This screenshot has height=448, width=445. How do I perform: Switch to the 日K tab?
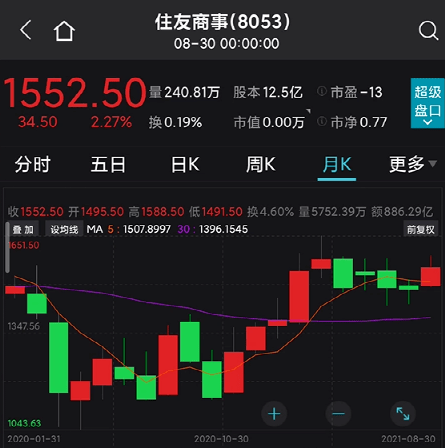click(x=185, y=164)
